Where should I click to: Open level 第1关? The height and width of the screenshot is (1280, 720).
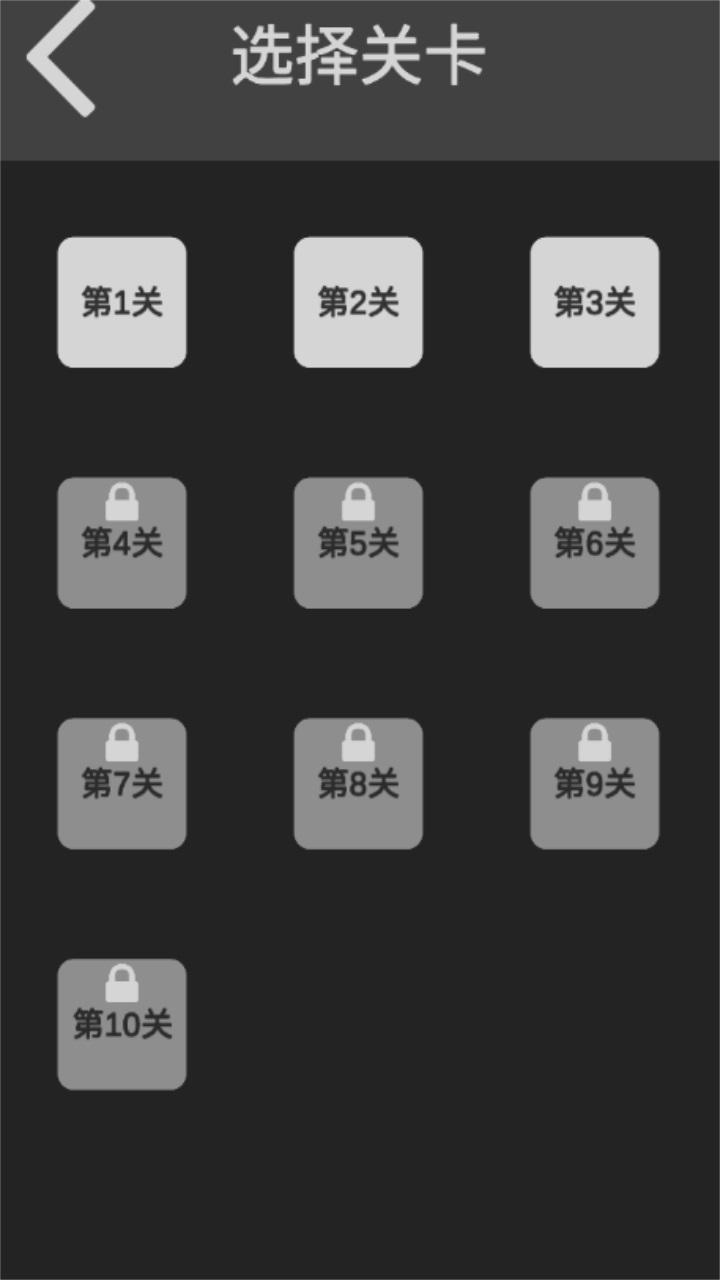[x=122, y=302]
